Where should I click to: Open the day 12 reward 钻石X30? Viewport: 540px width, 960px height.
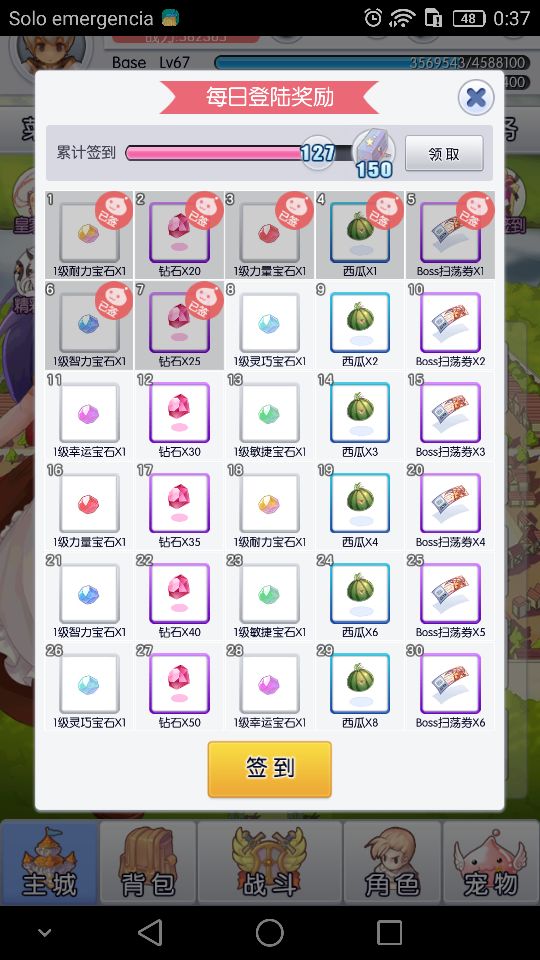point(179,416)
